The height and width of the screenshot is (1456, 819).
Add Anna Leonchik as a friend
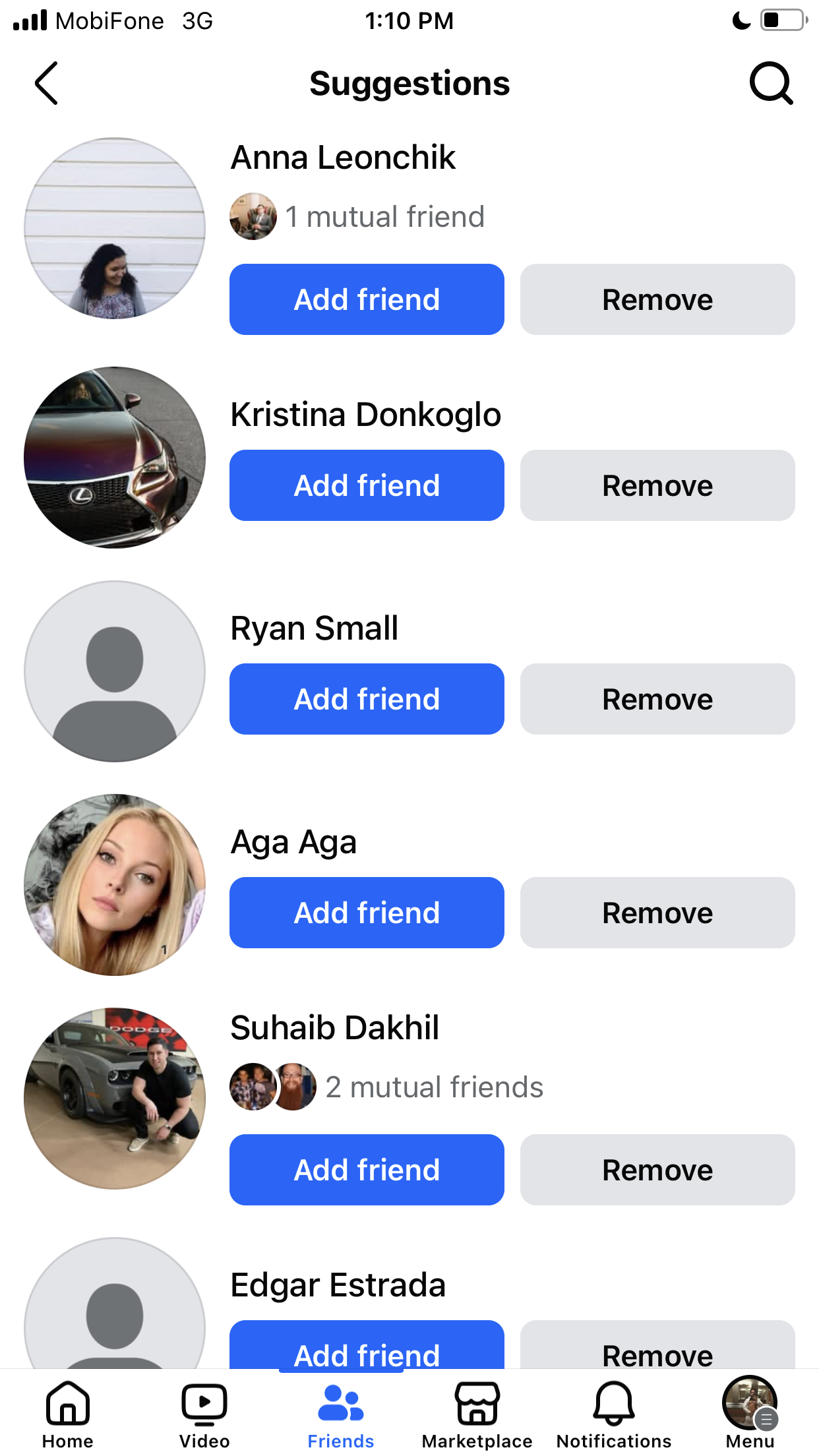click(367, 299)
